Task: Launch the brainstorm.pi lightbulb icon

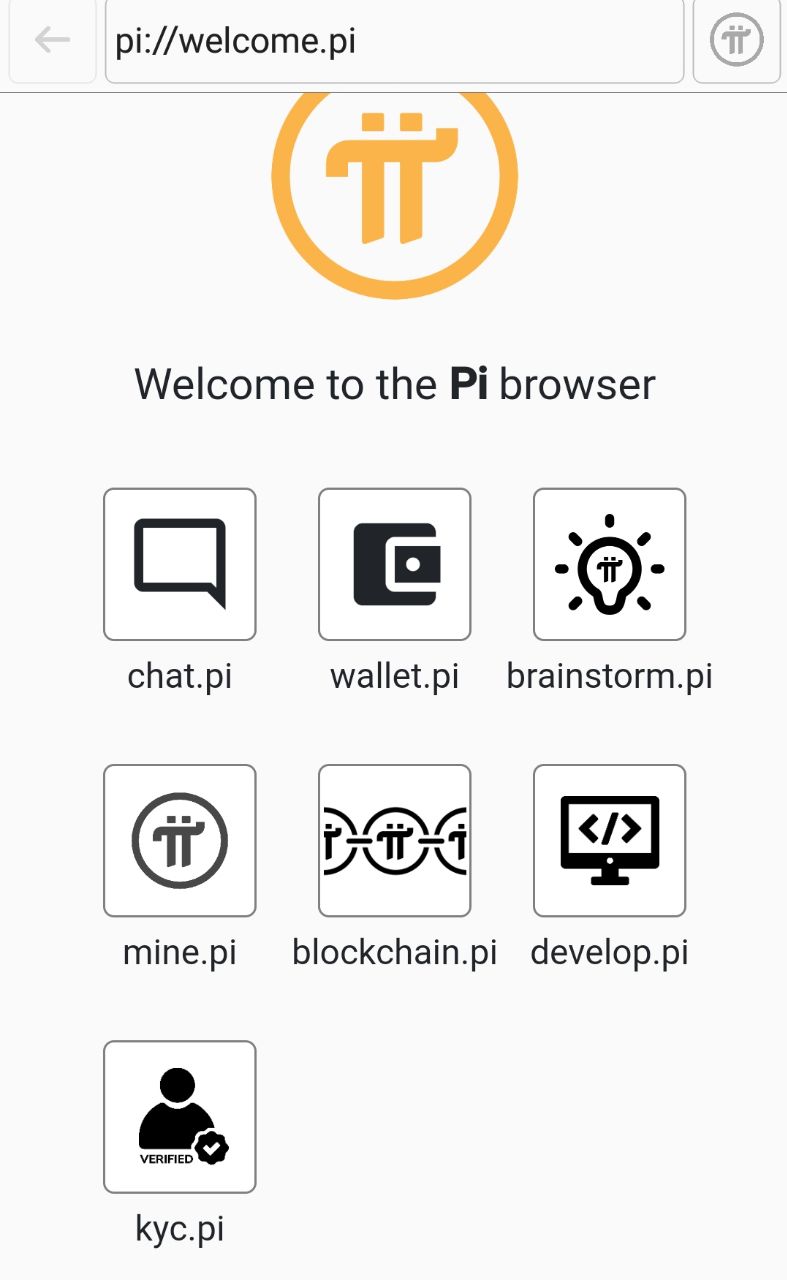Action: (609, 562)
